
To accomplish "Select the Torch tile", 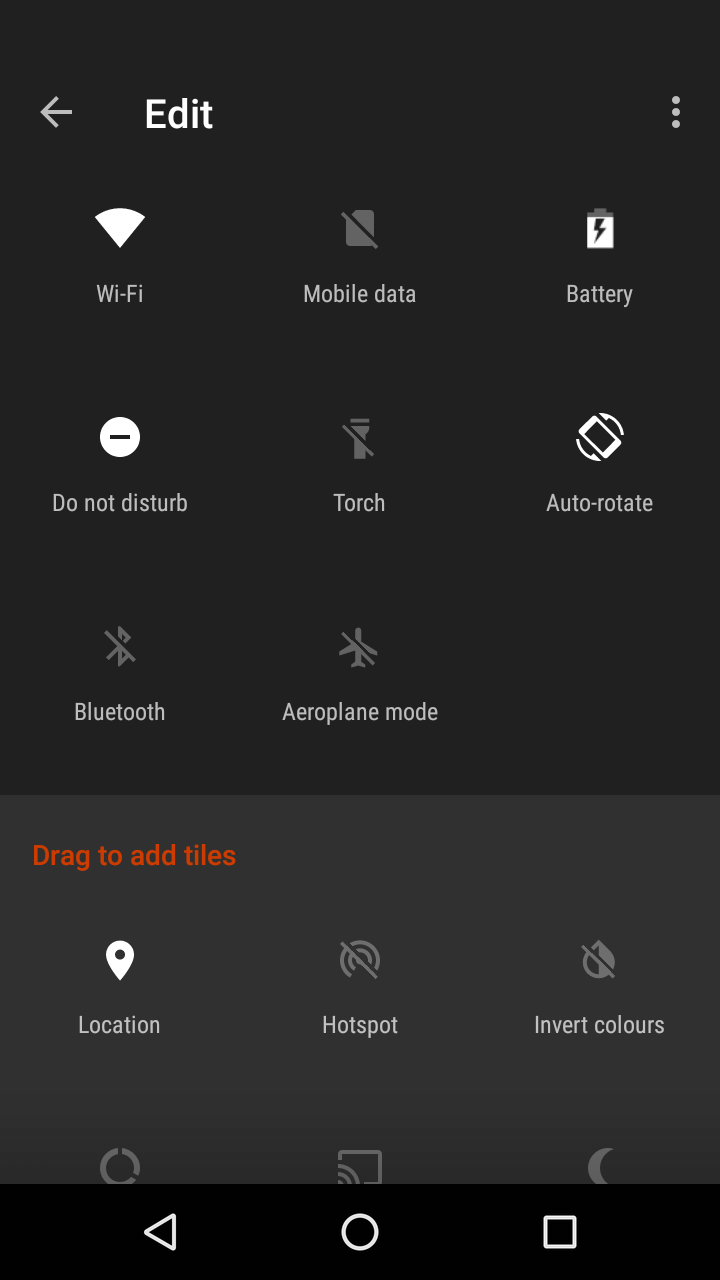I will coord(360,465).
